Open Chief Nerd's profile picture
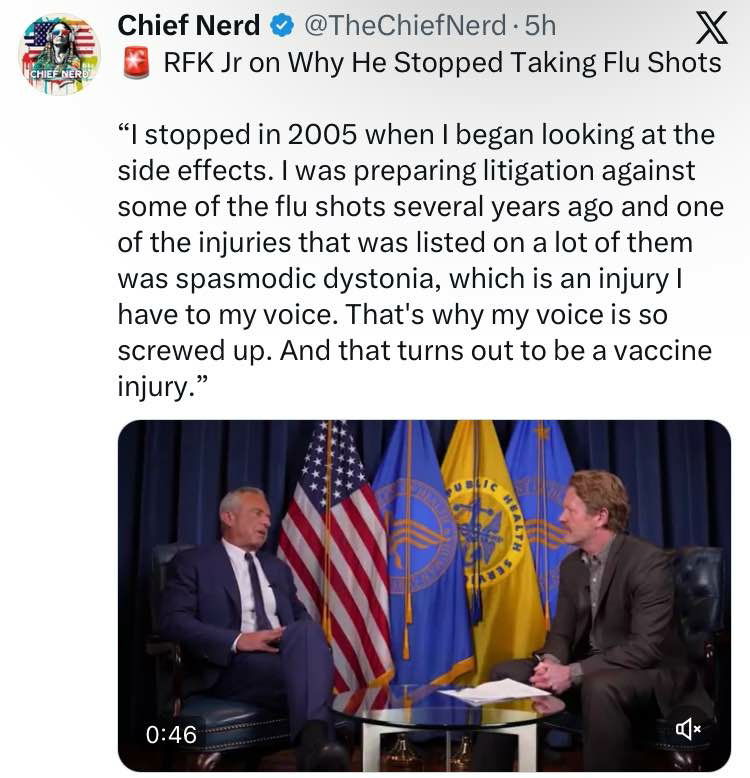The image size is (750, 778). [60, 54]
